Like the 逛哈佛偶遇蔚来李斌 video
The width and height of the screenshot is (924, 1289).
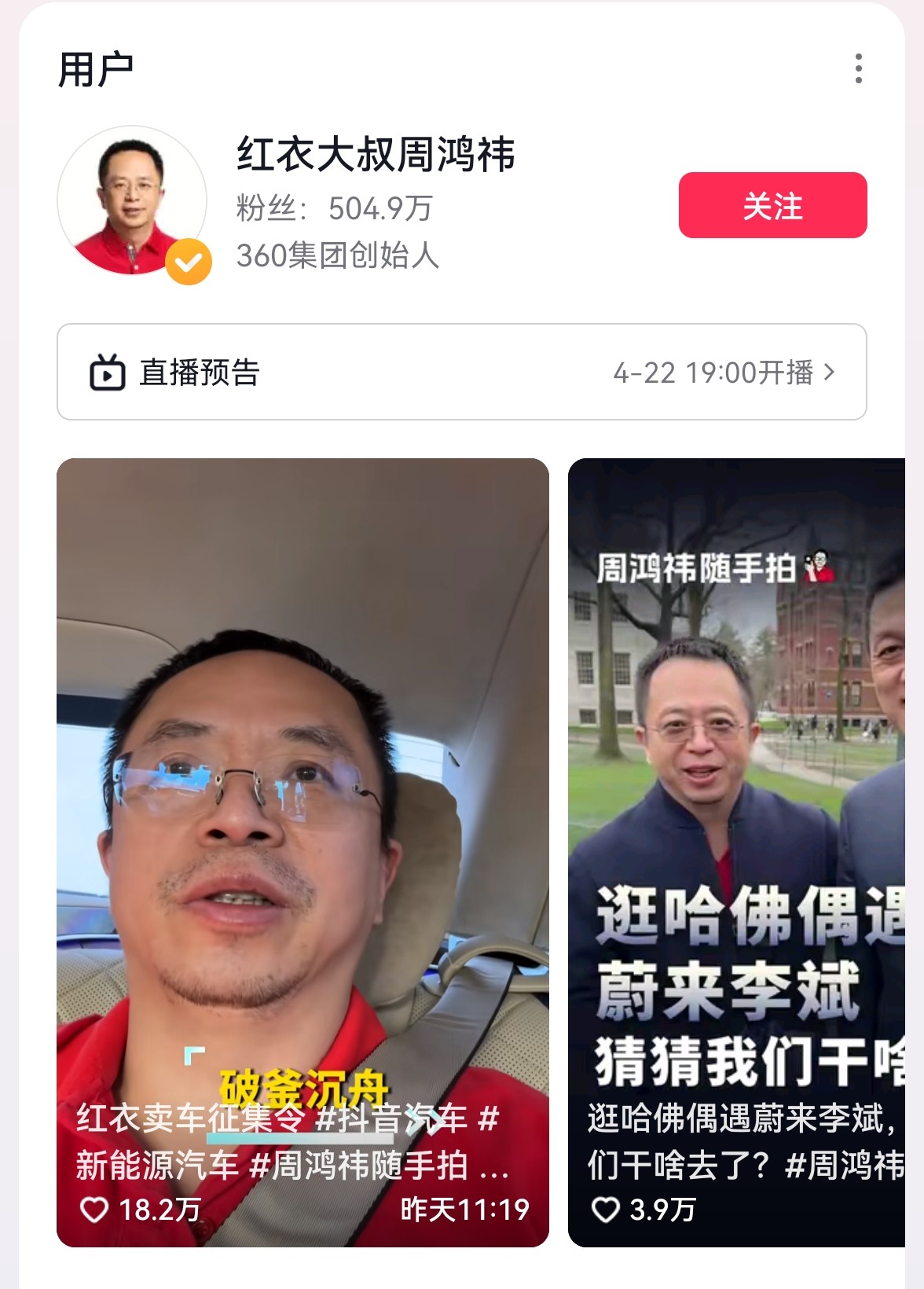[606, 1210]
